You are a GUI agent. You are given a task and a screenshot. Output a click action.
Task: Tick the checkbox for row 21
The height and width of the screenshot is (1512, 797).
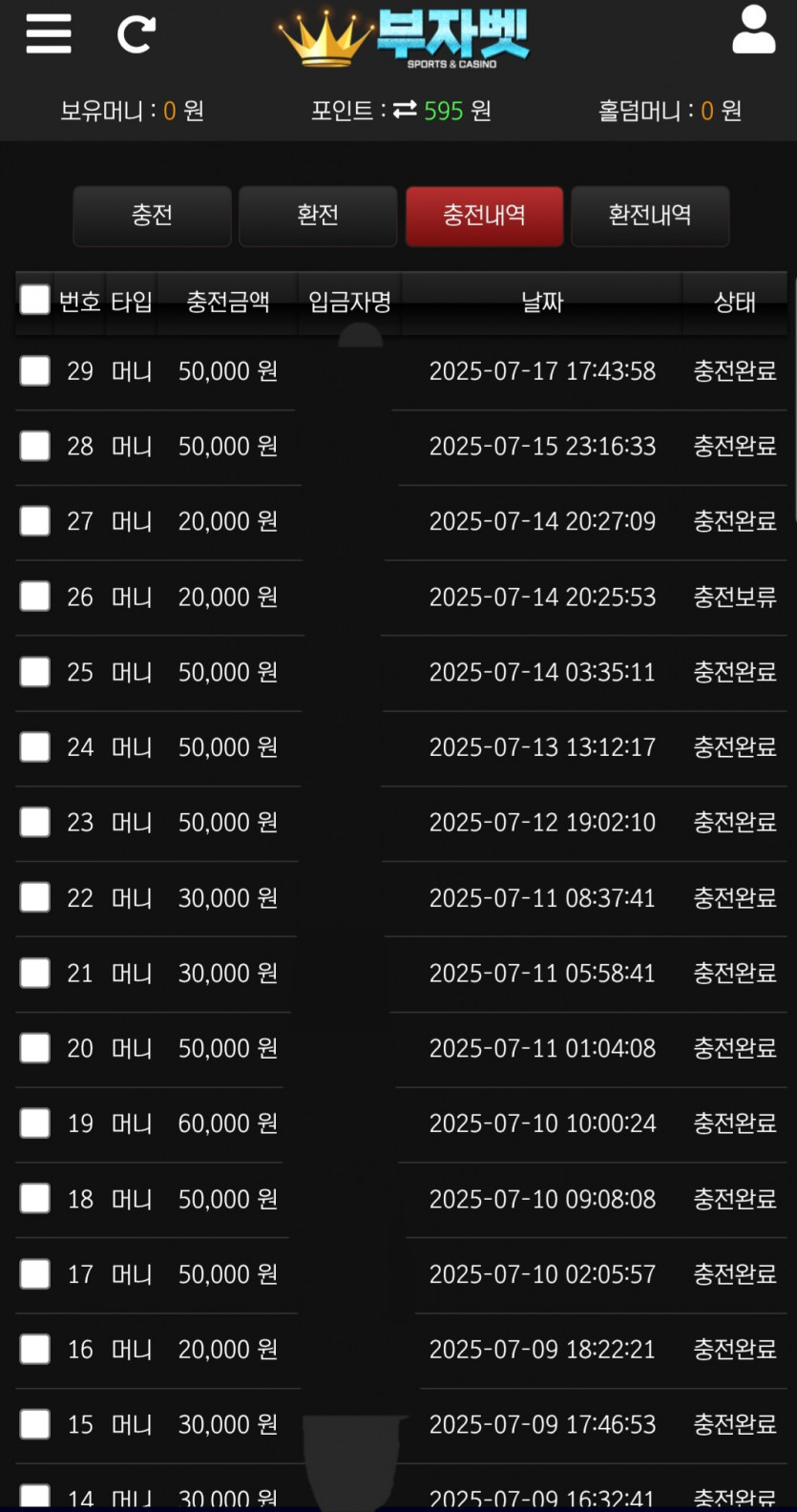tap(35, 973)
